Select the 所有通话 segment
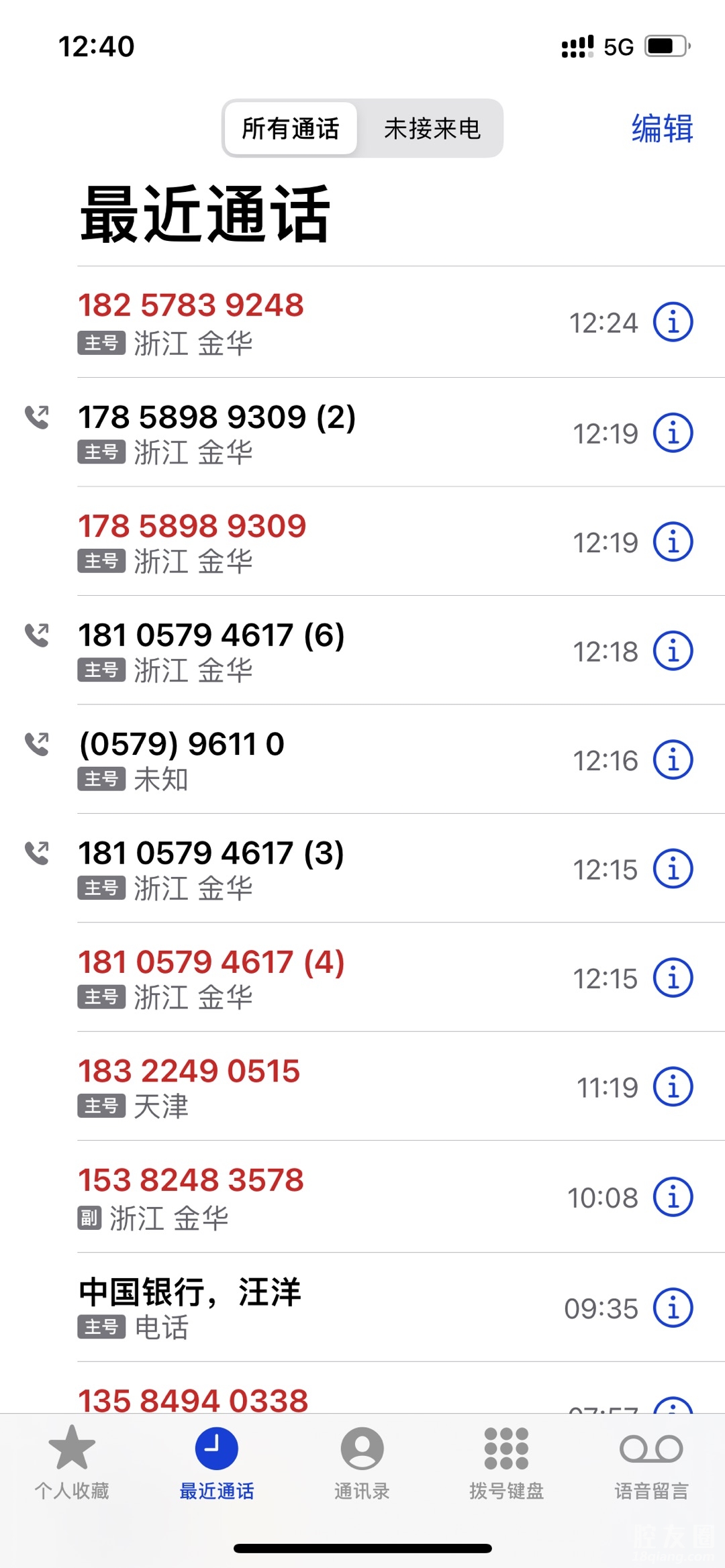The image size is (725, 1568). tap(290, 128)
